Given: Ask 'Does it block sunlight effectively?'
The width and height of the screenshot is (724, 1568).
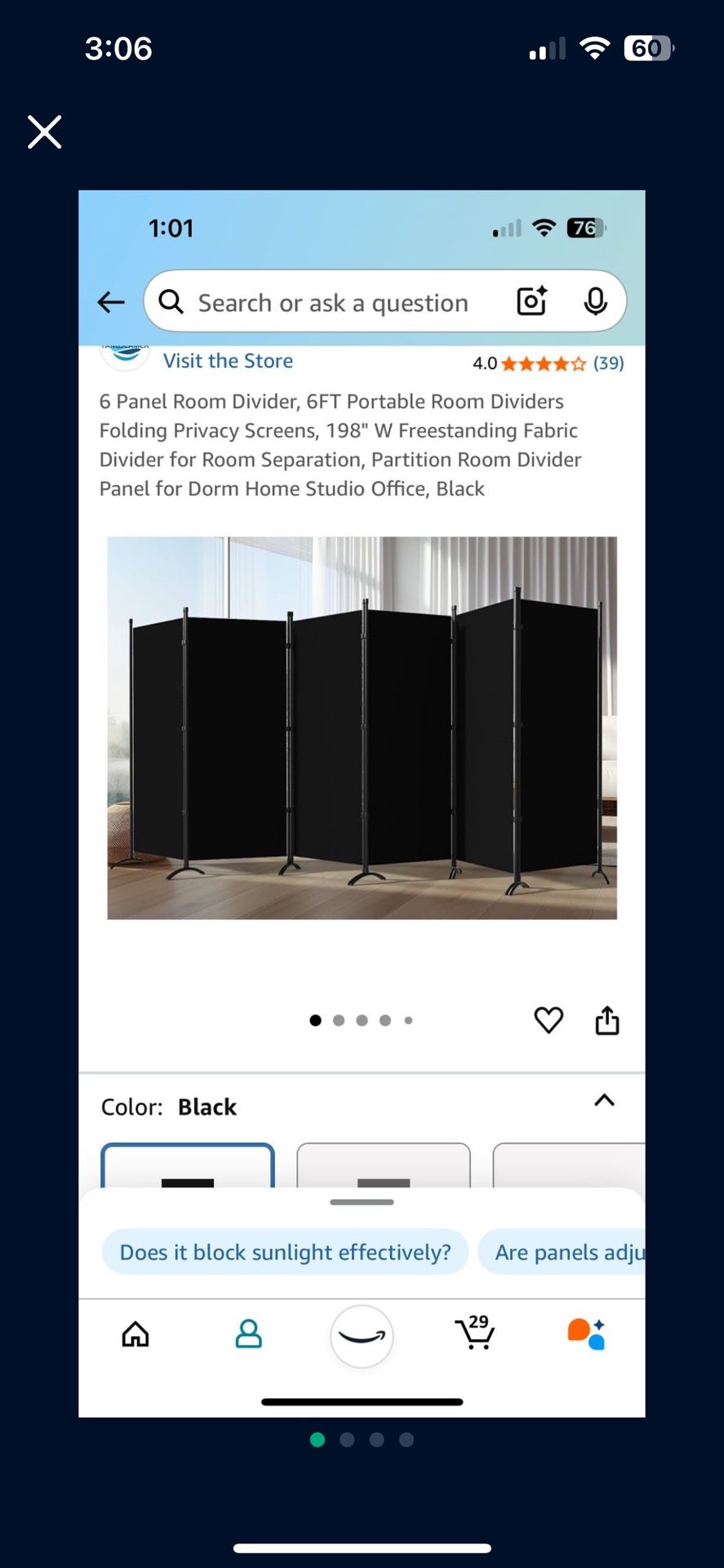Looking at the screenshot, I should tap(285, 1252).
